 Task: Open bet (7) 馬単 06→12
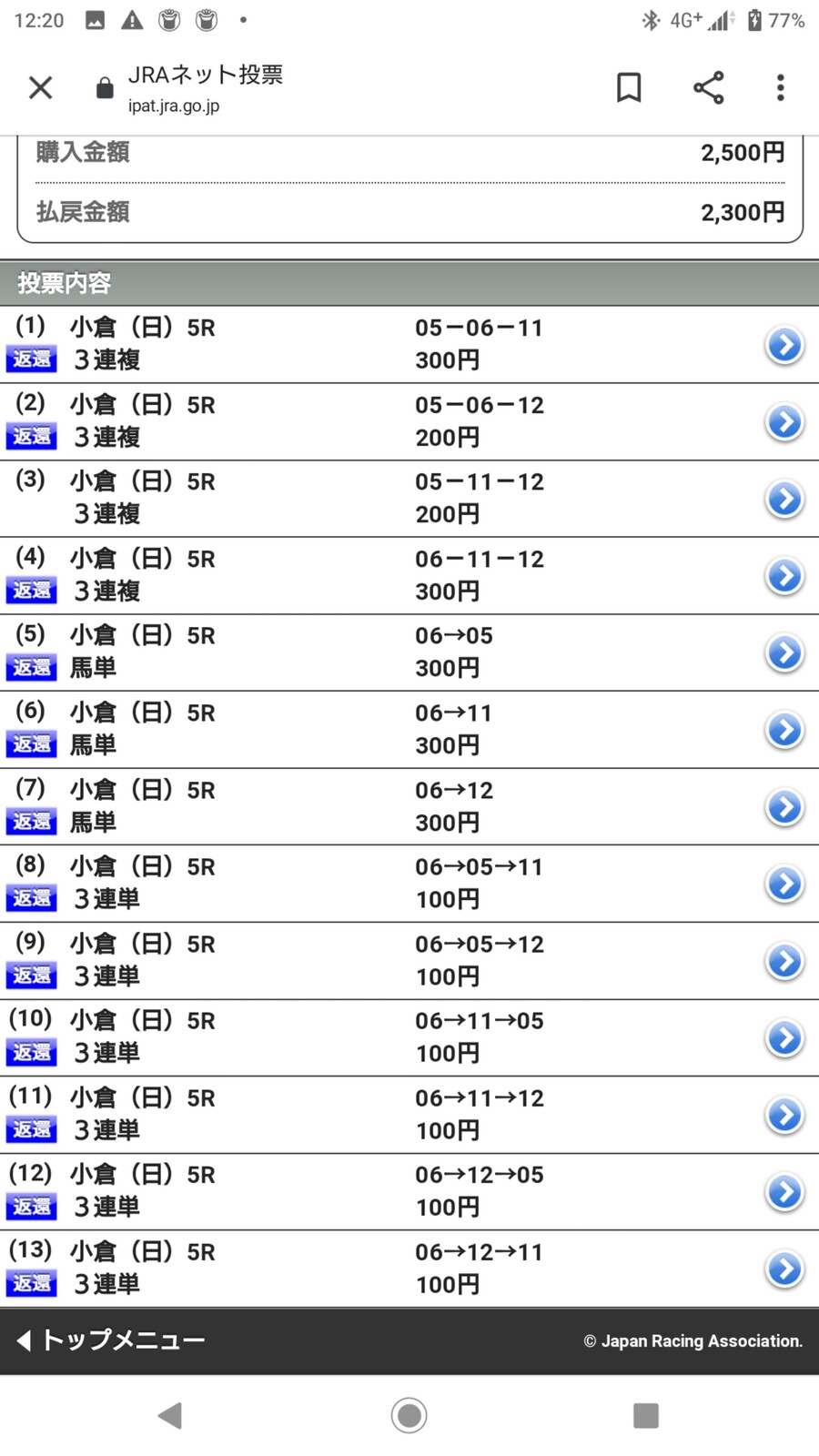784,807
